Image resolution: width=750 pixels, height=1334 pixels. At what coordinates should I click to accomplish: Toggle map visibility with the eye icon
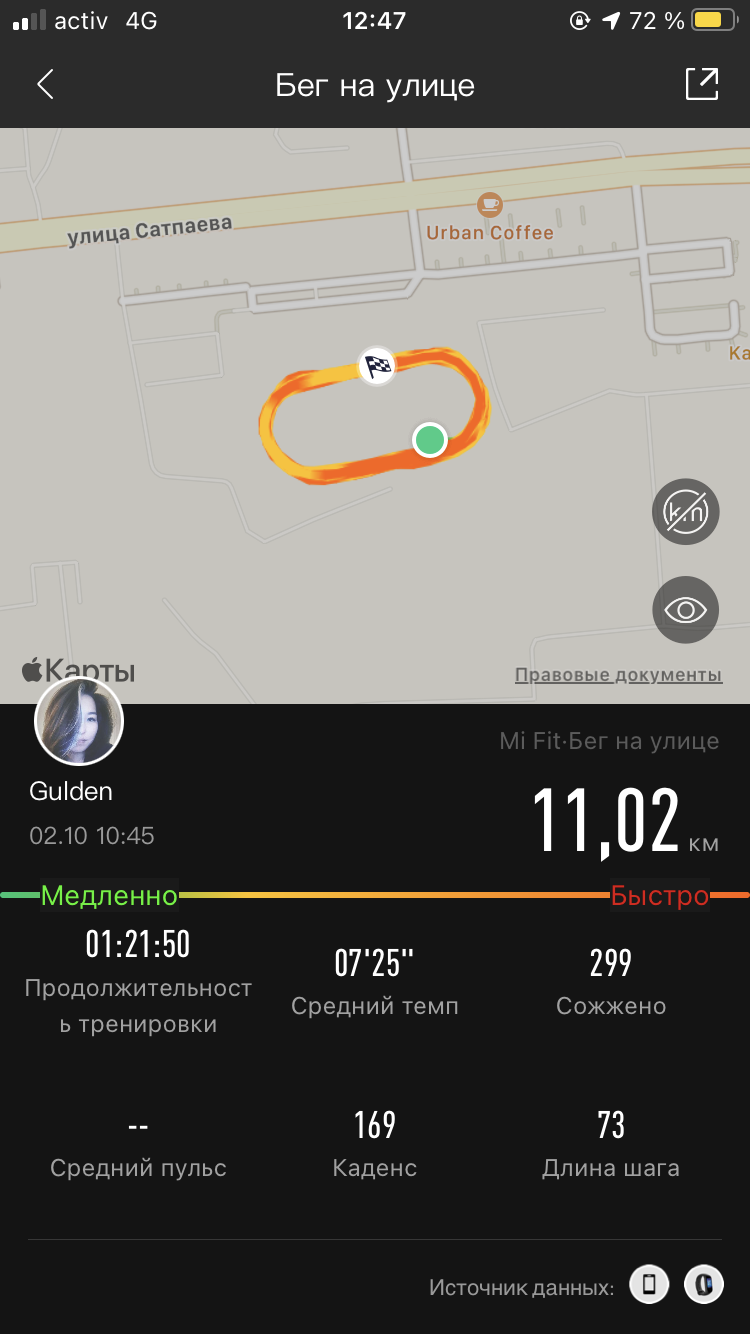pos(685,609)
